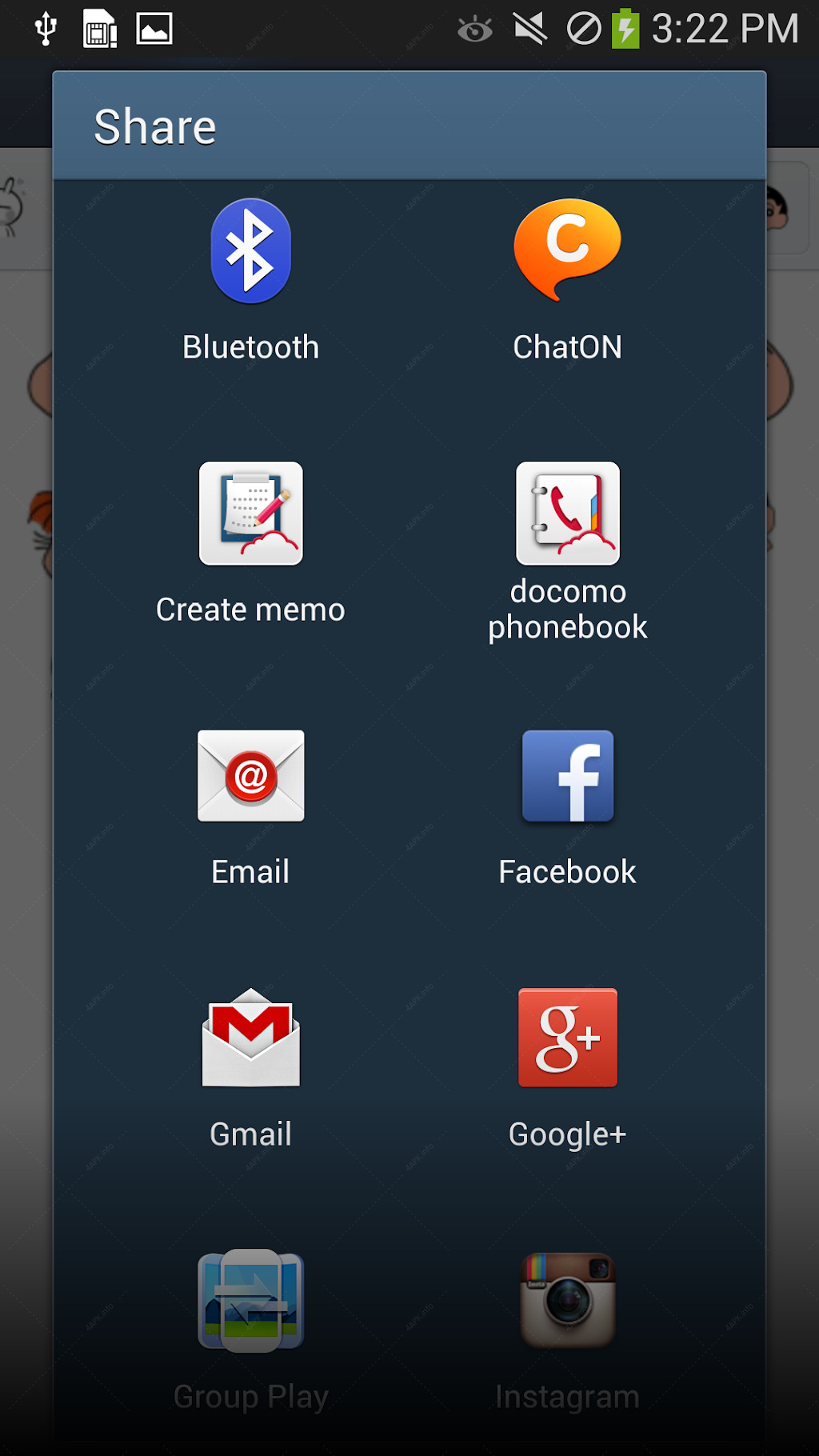Send through the Email app

pyautogui.click(x=250, y=808)
